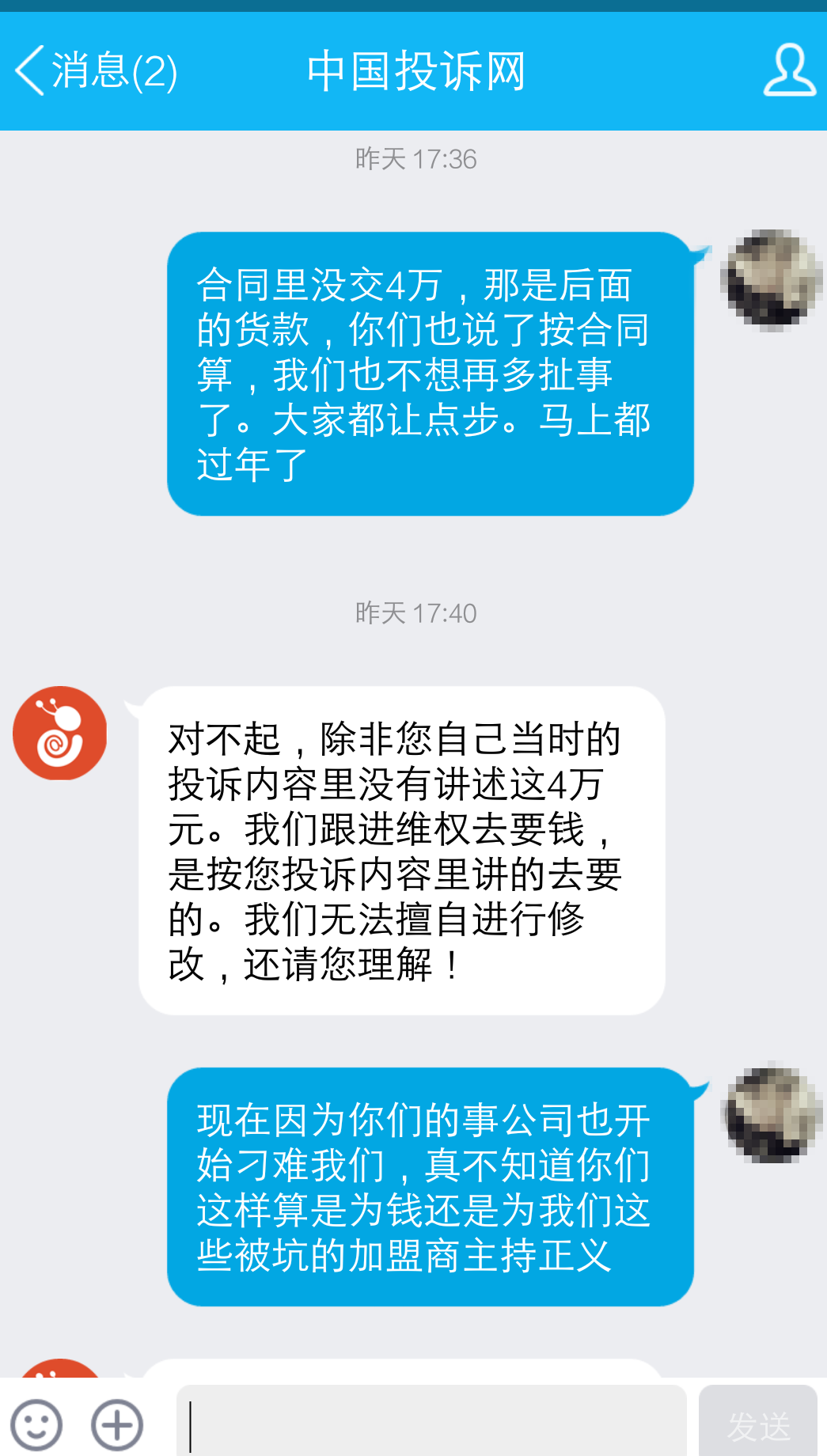
Task: Open the plus attachment menu
Action: coord(117,1425)
